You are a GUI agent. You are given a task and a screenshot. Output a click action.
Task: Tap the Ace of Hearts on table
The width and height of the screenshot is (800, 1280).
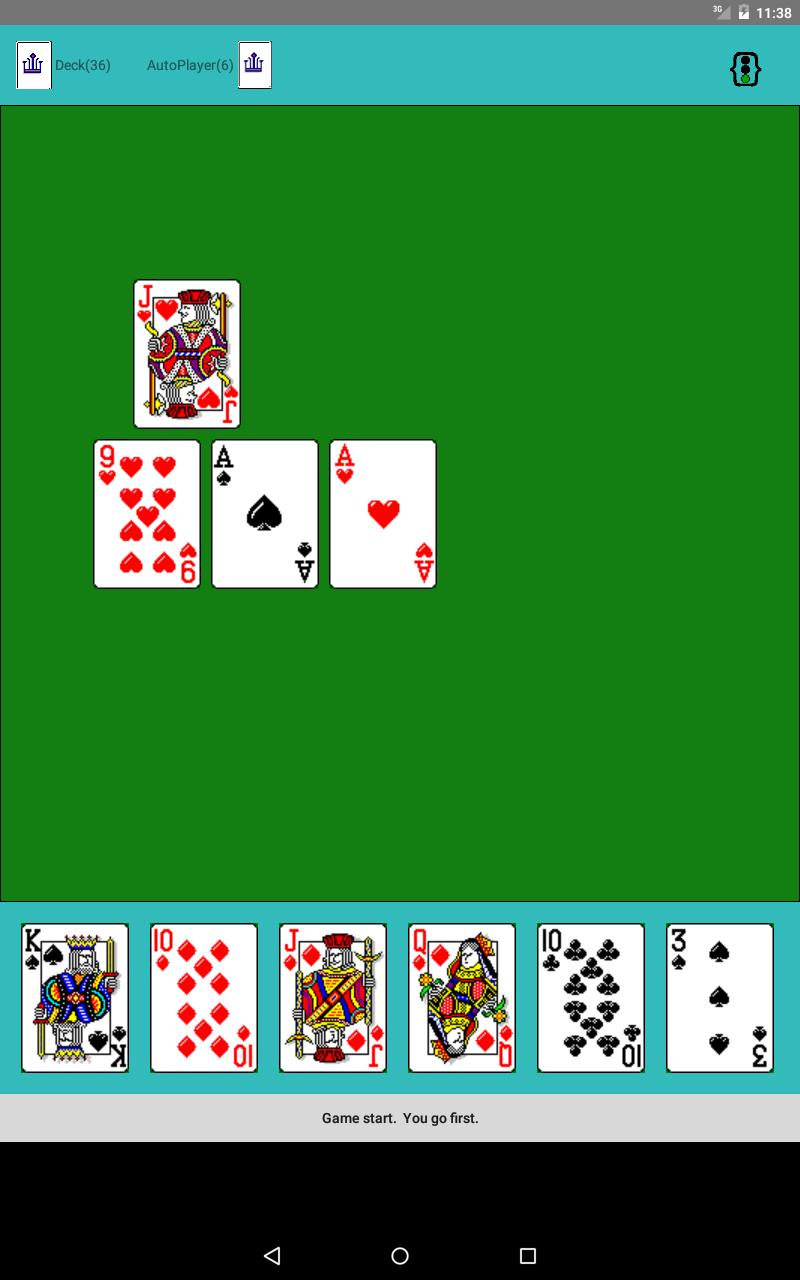[x=383, y=513]
